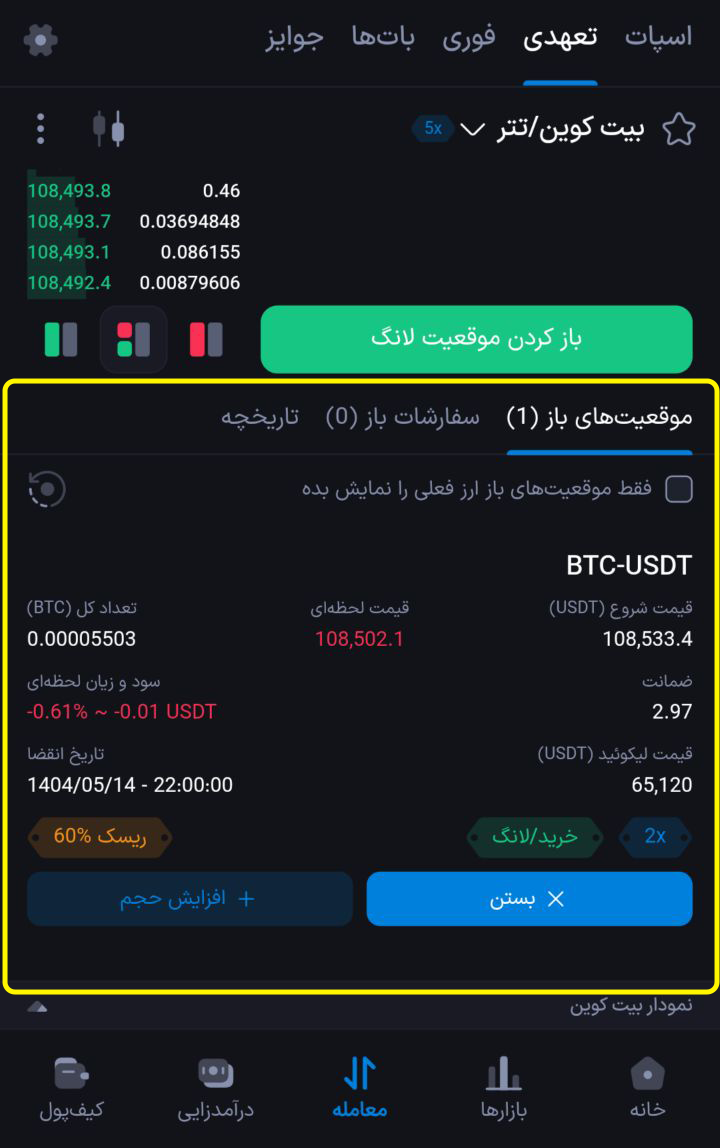Close the BTC-USDT position with بستن

(530, 898)
